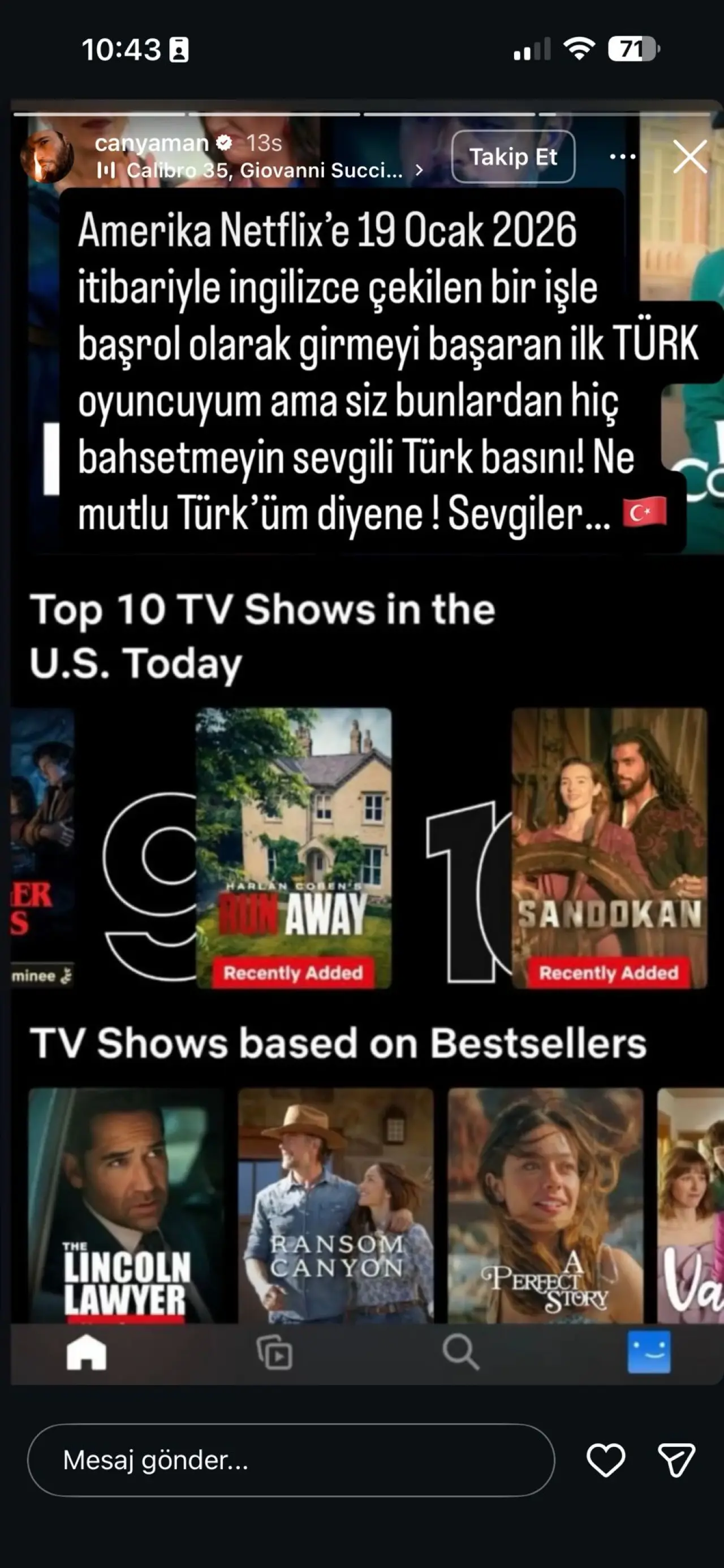Like this story with the heart
724x1568 pixels.
pyautogui.click(x=605, y=1459)
